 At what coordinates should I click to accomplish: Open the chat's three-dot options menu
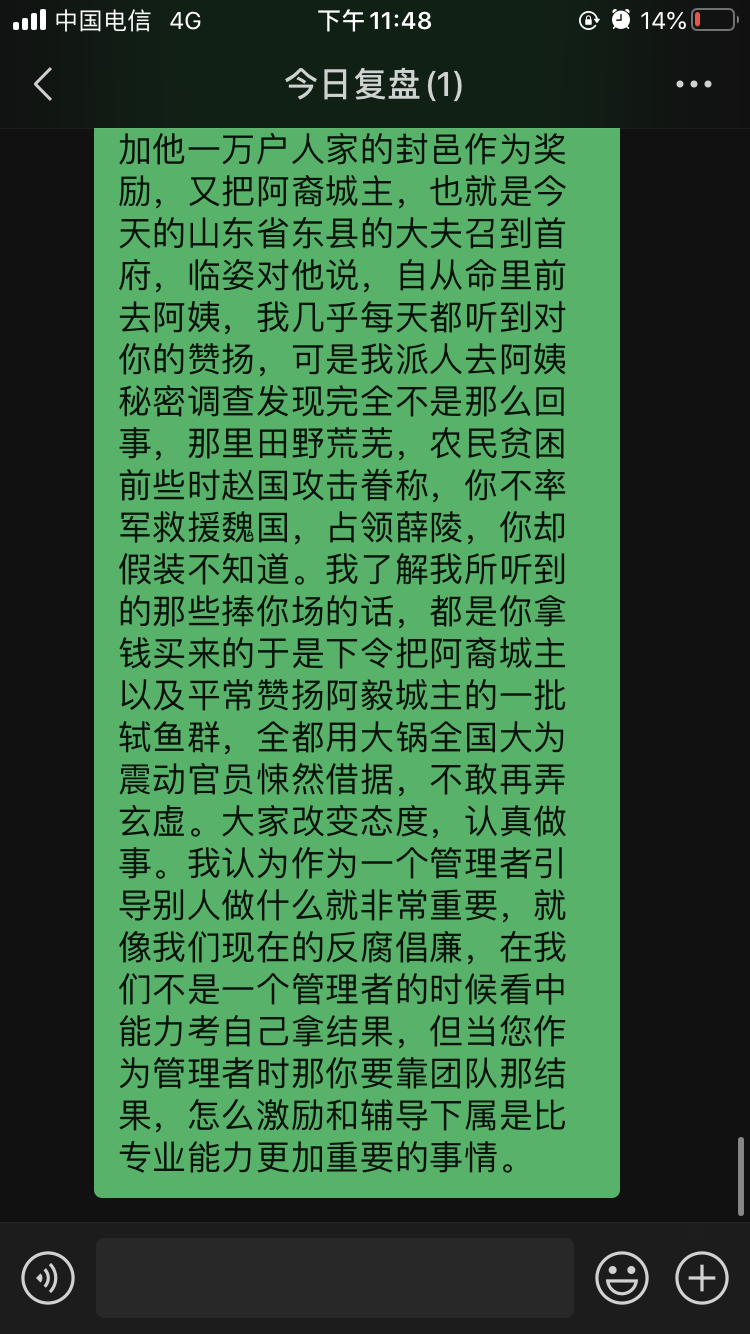(x=694, y=85)
